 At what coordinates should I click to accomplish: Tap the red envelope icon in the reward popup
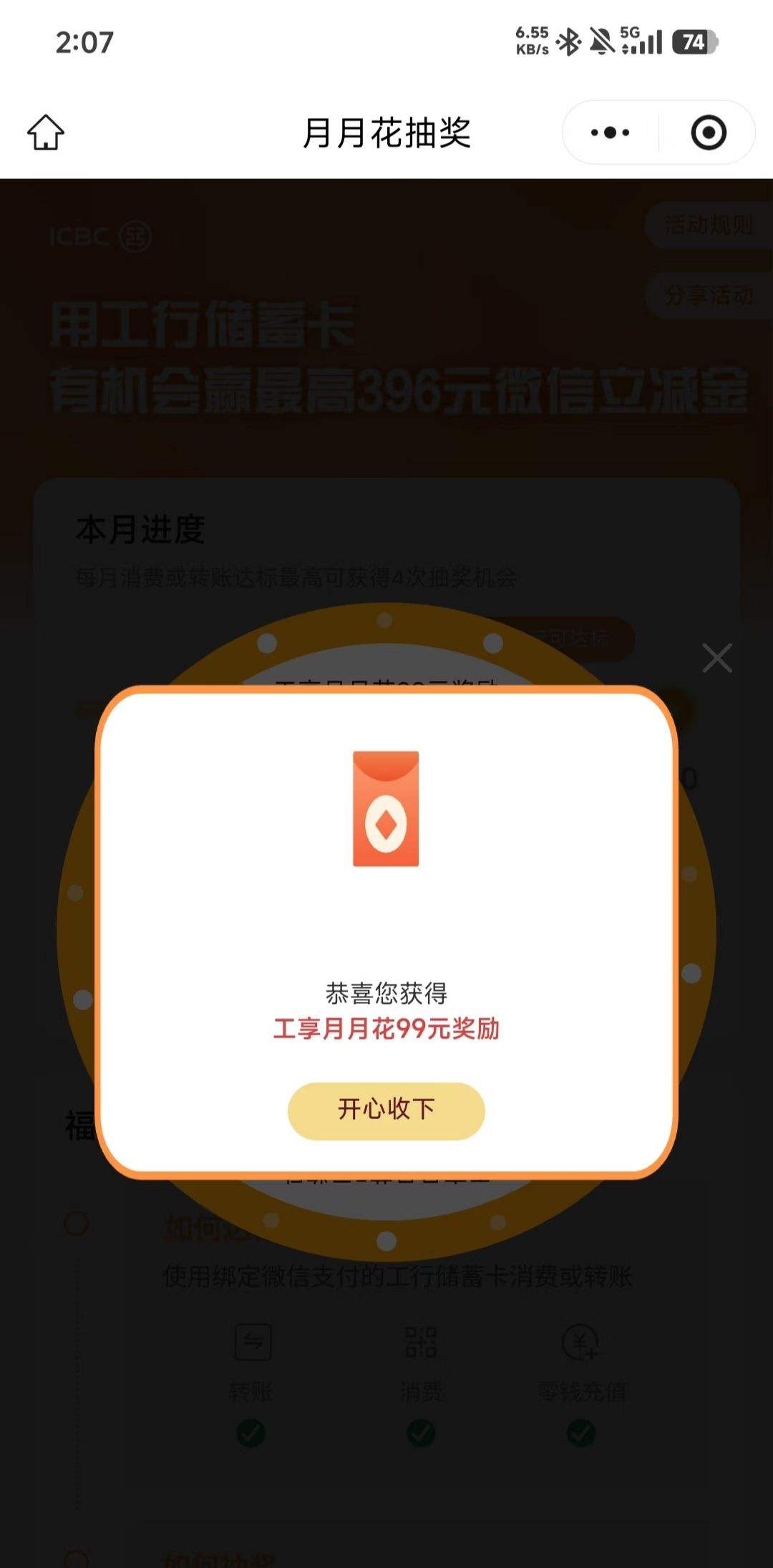(x=385, y=810)
